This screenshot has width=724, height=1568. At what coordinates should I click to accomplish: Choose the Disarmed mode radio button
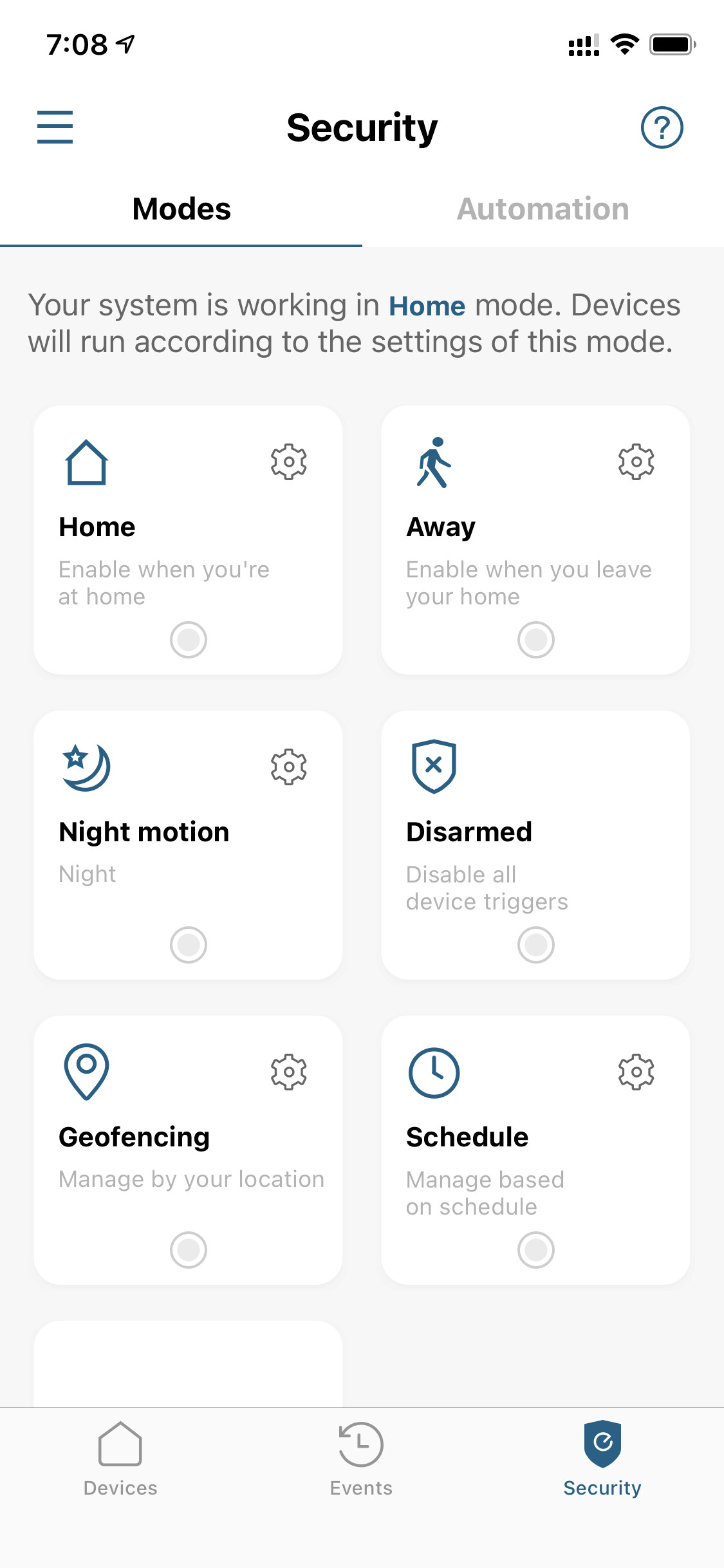[536, 945]
